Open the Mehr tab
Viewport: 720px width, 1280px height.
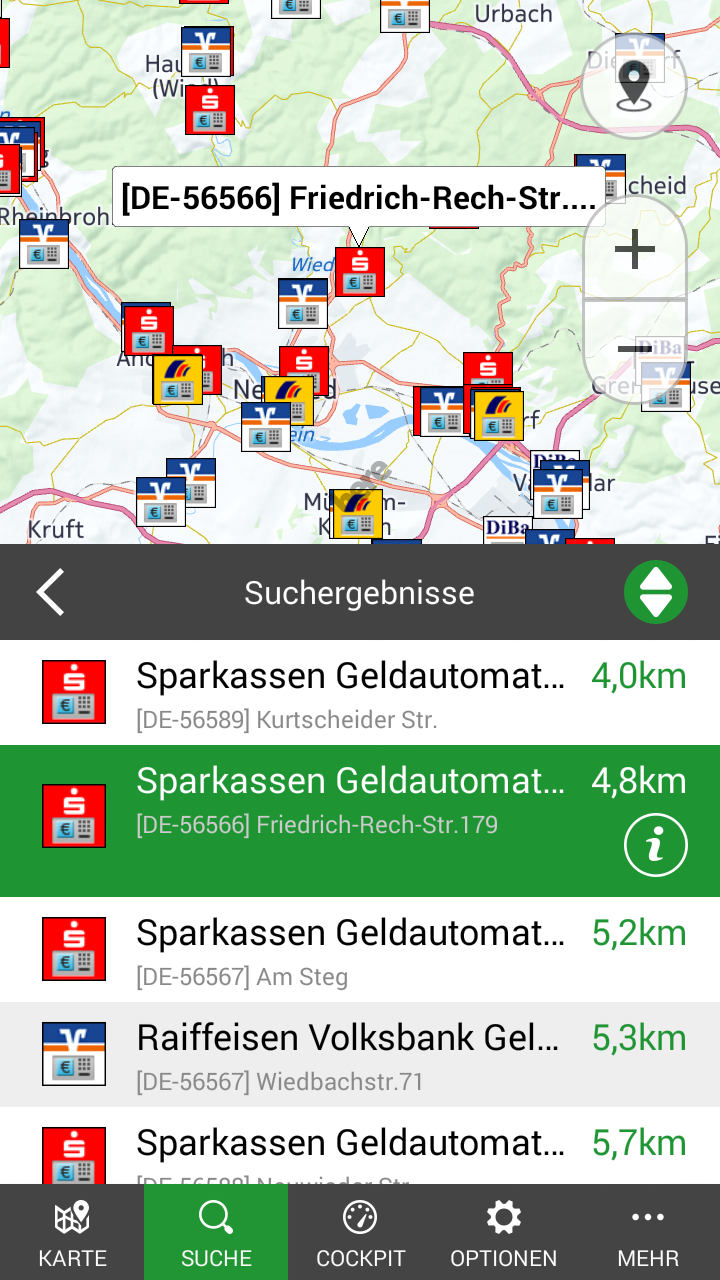(x=647, y=1232)
